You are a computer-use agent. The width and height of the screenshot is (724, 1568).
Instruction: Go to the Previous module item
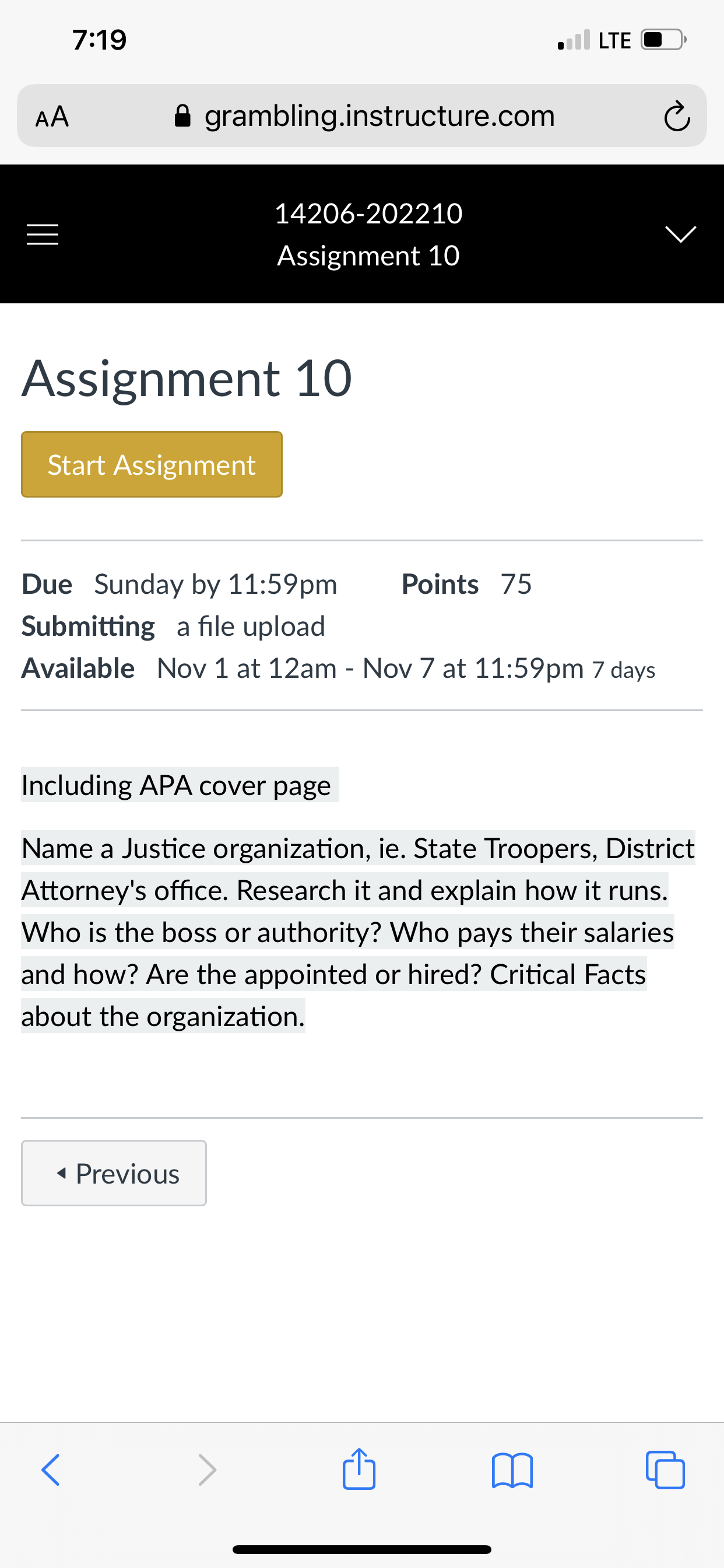(114, 1173)
